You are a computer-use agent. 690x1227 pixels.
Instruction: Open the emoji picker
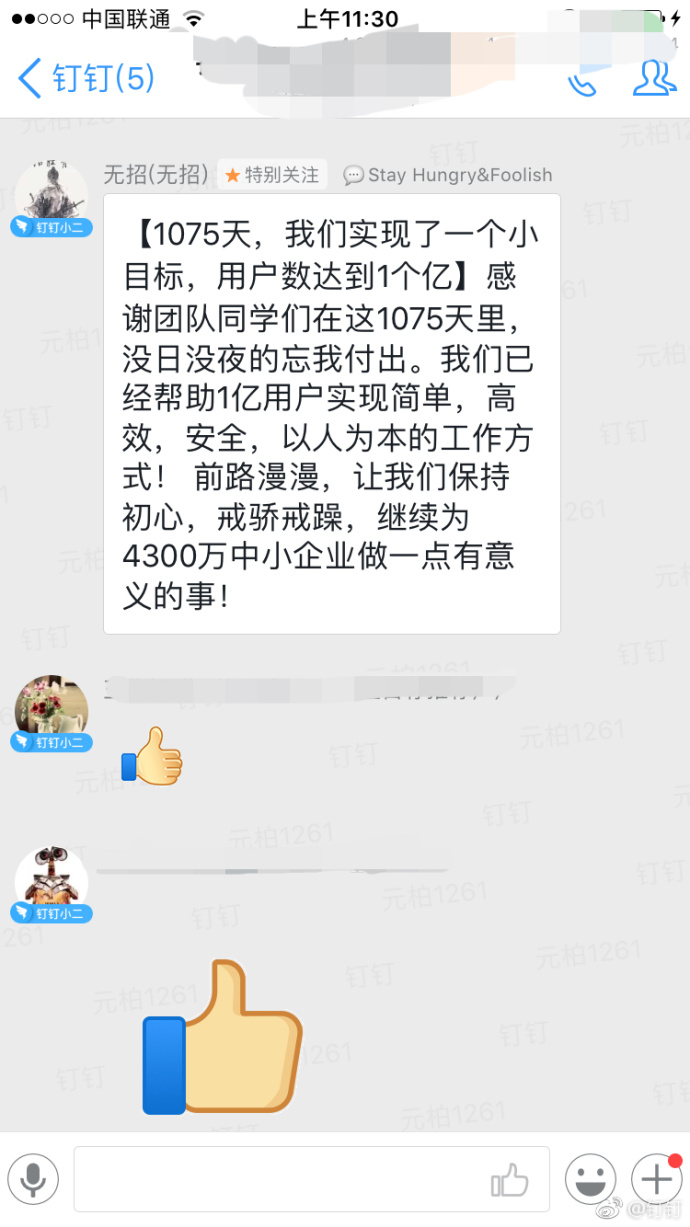pos(590,1180)
